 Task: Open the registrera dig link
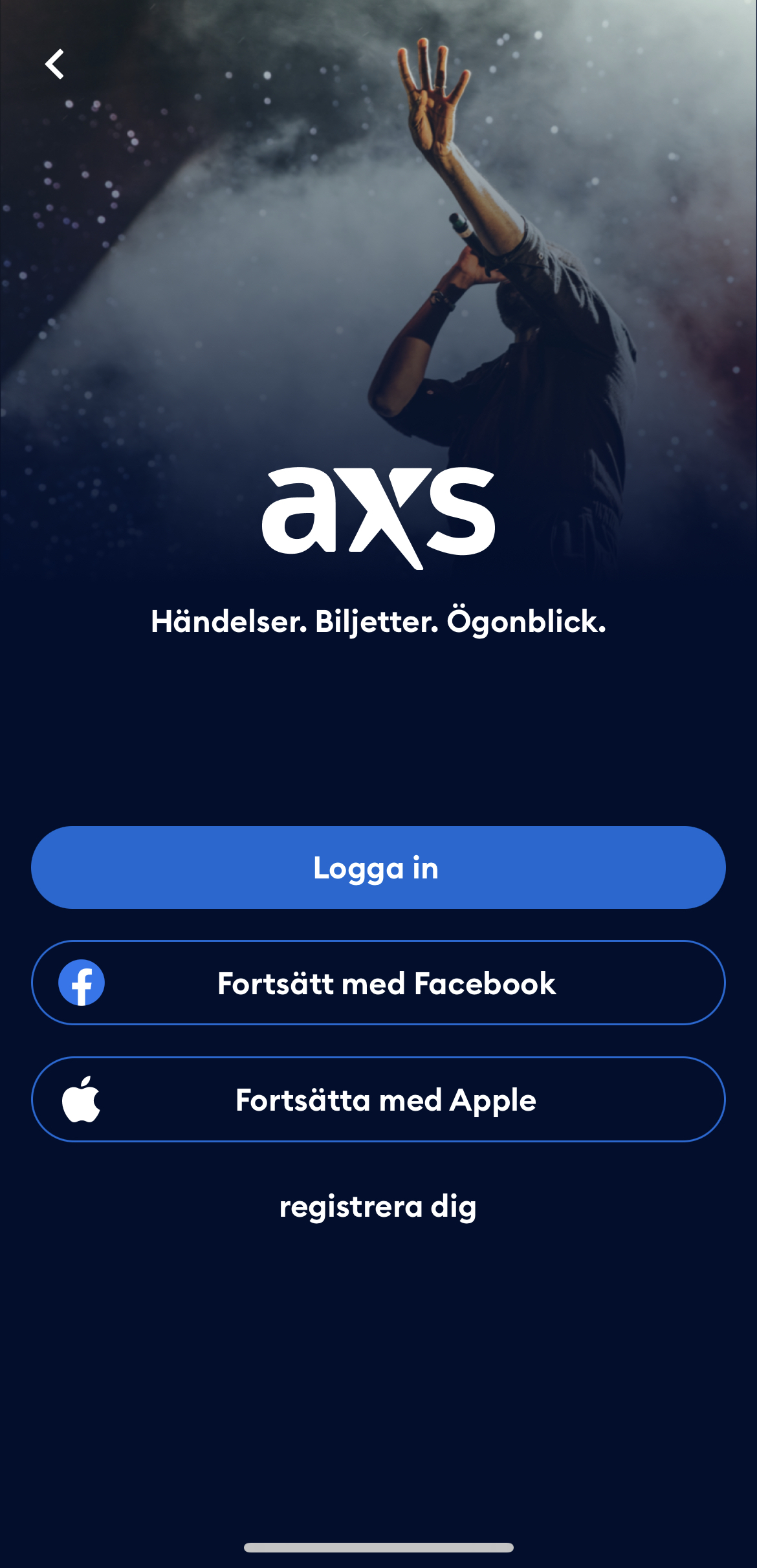coord(378,1207)
